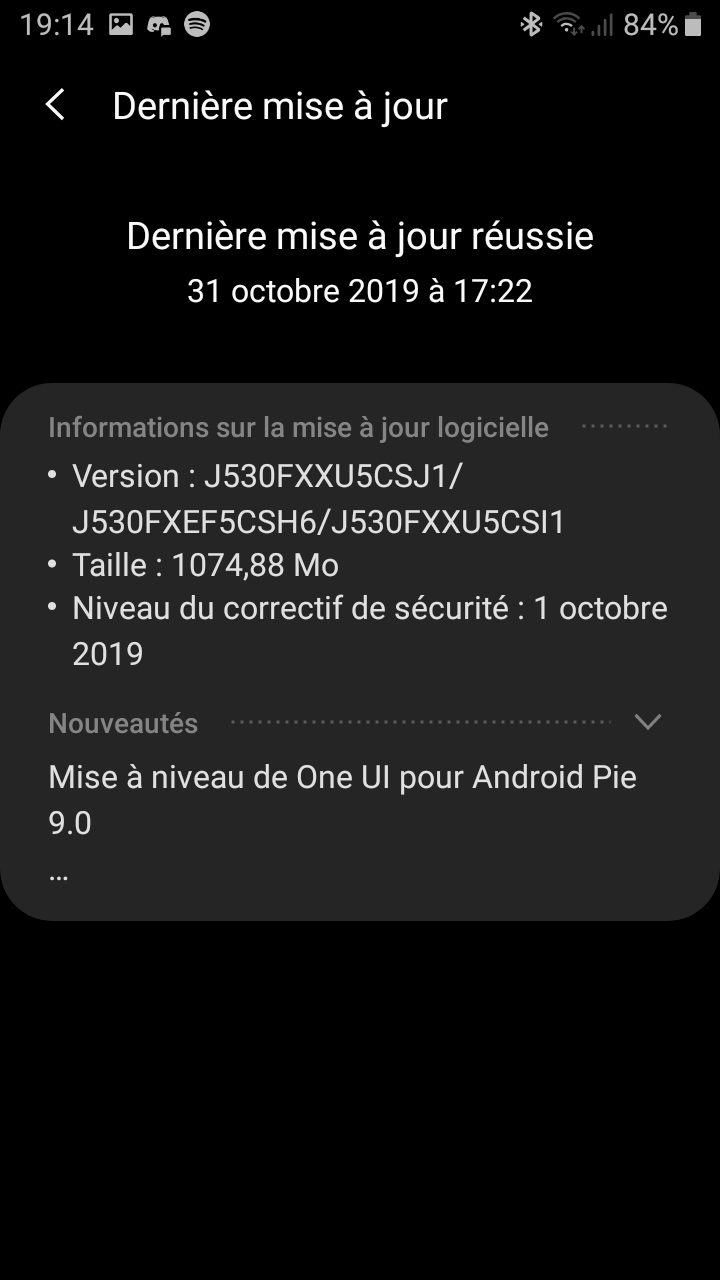720x1280 pixels.
Task: Expand the Nouveautés section chevron
Action: [x=648, y=722]
